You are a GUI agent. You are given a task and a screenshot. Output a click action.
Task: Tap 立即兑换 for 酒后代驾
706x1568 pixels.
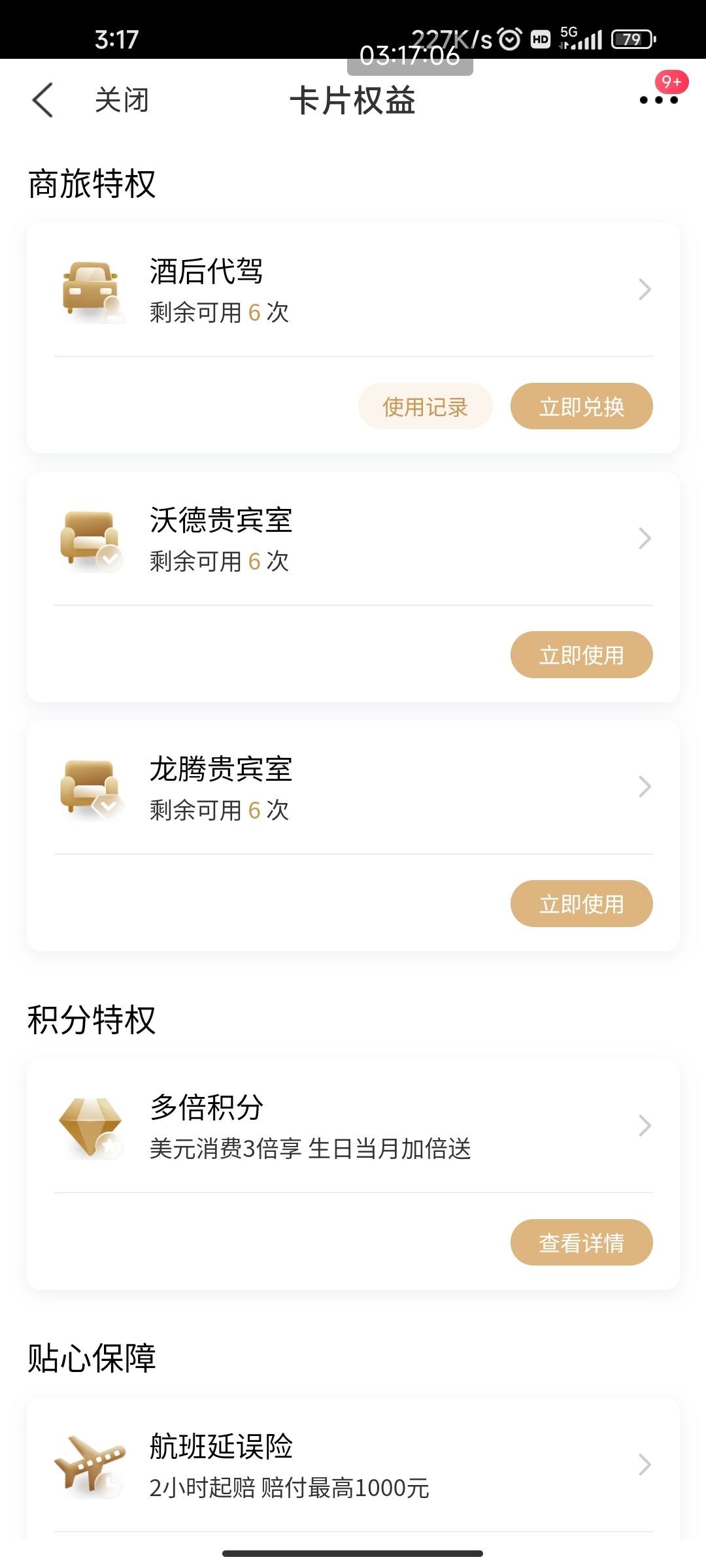click(x=581, y=406)
